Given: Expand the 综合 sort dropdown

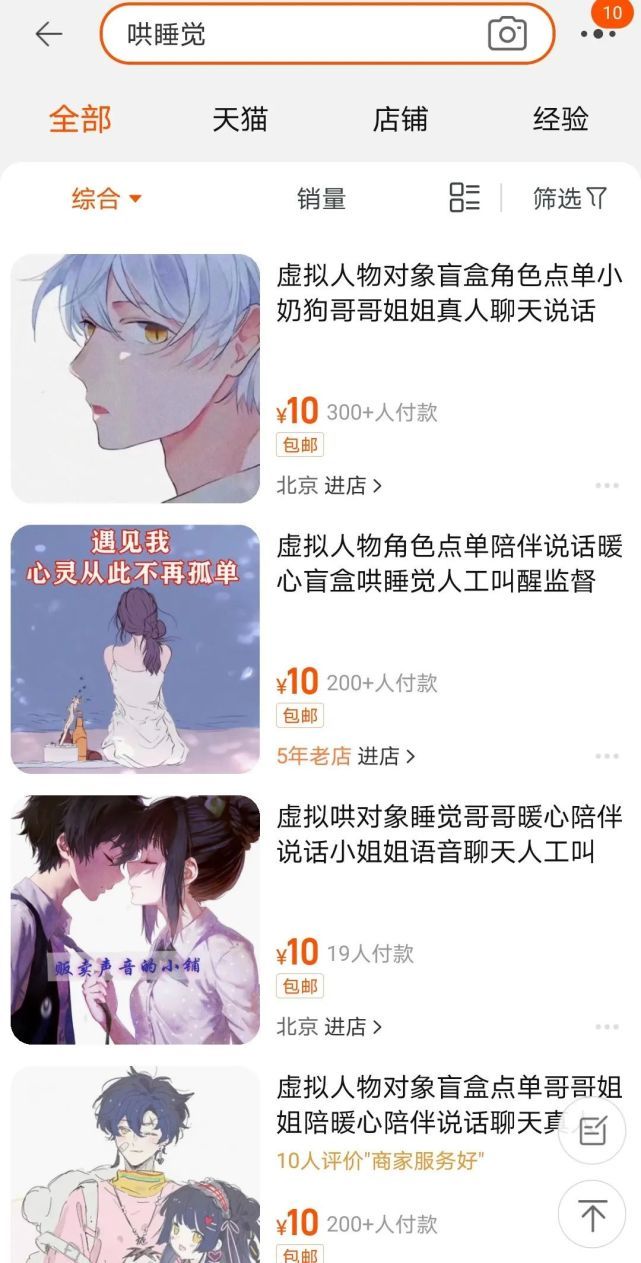Looking at the screenshot, I should (x=106, y=198).
